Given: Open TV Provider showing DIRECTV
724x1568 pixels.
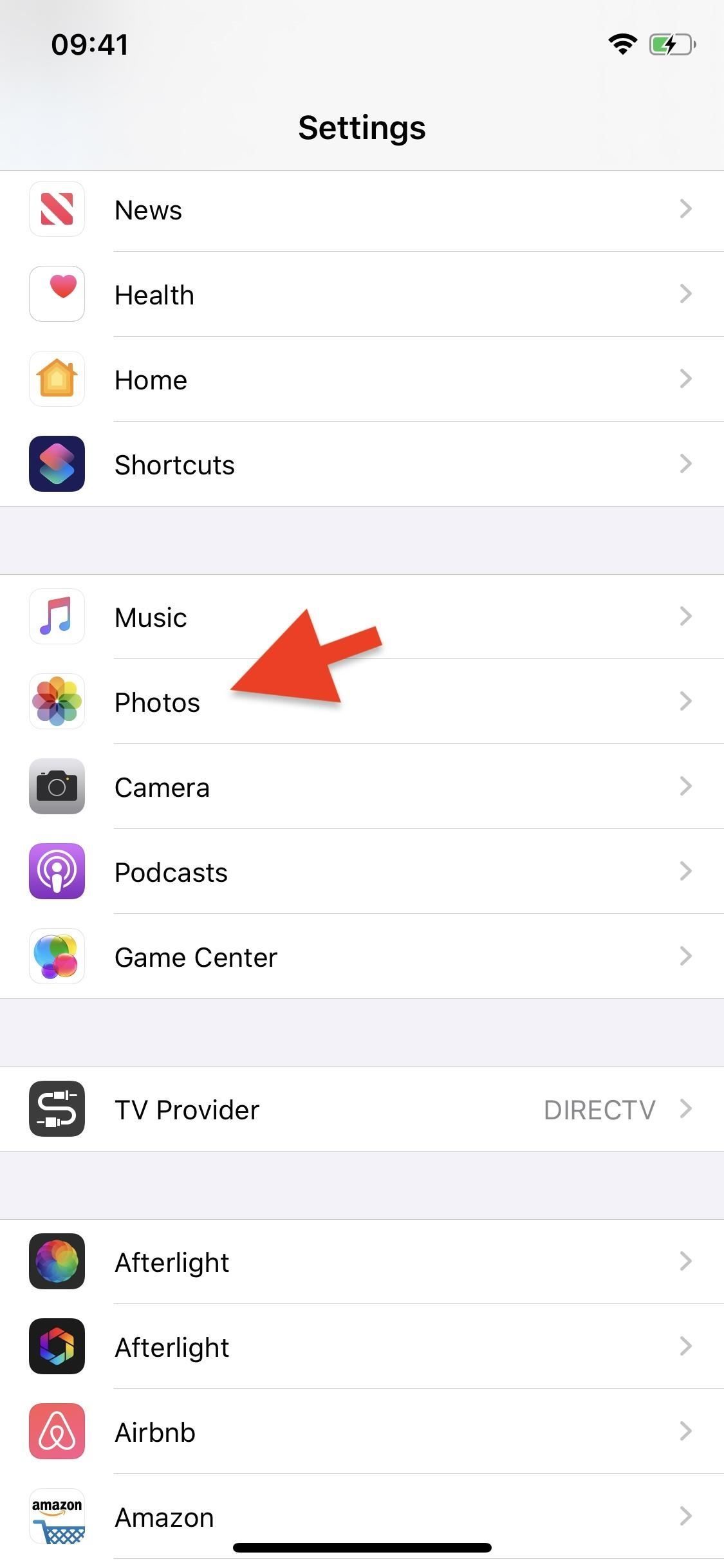Looking at the screenshot, I should pos(360,1109).
